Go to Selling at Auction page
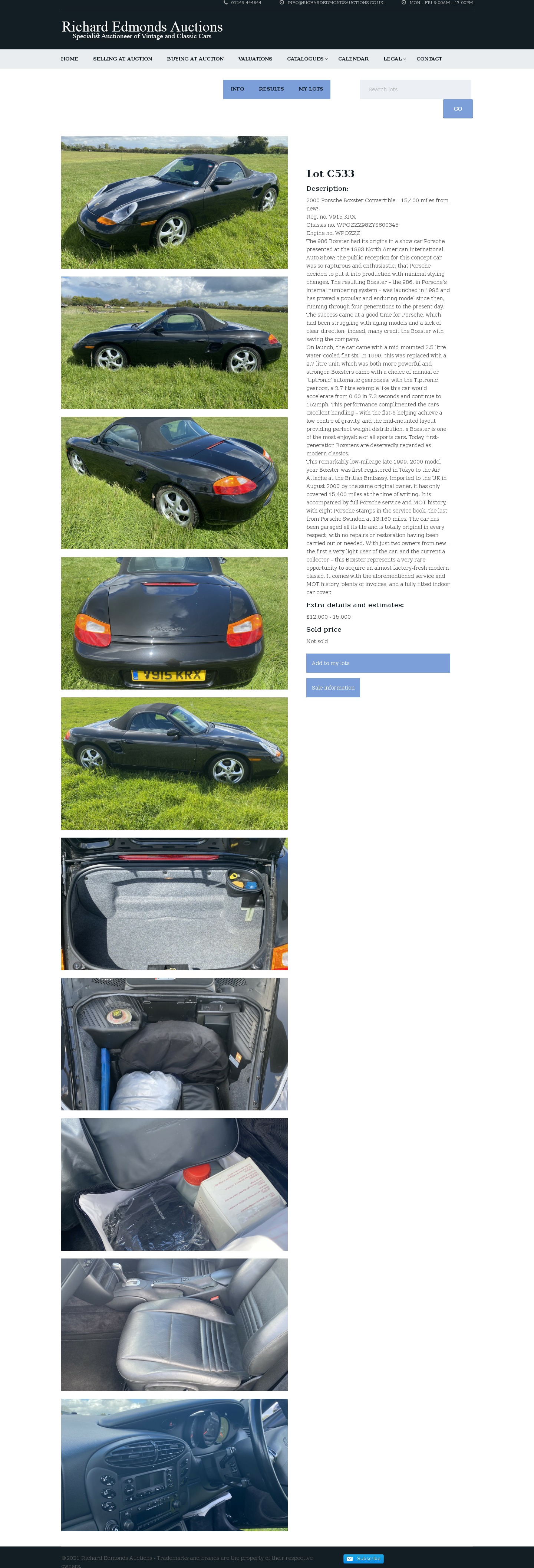534x1568 pixels. [122, 59]
